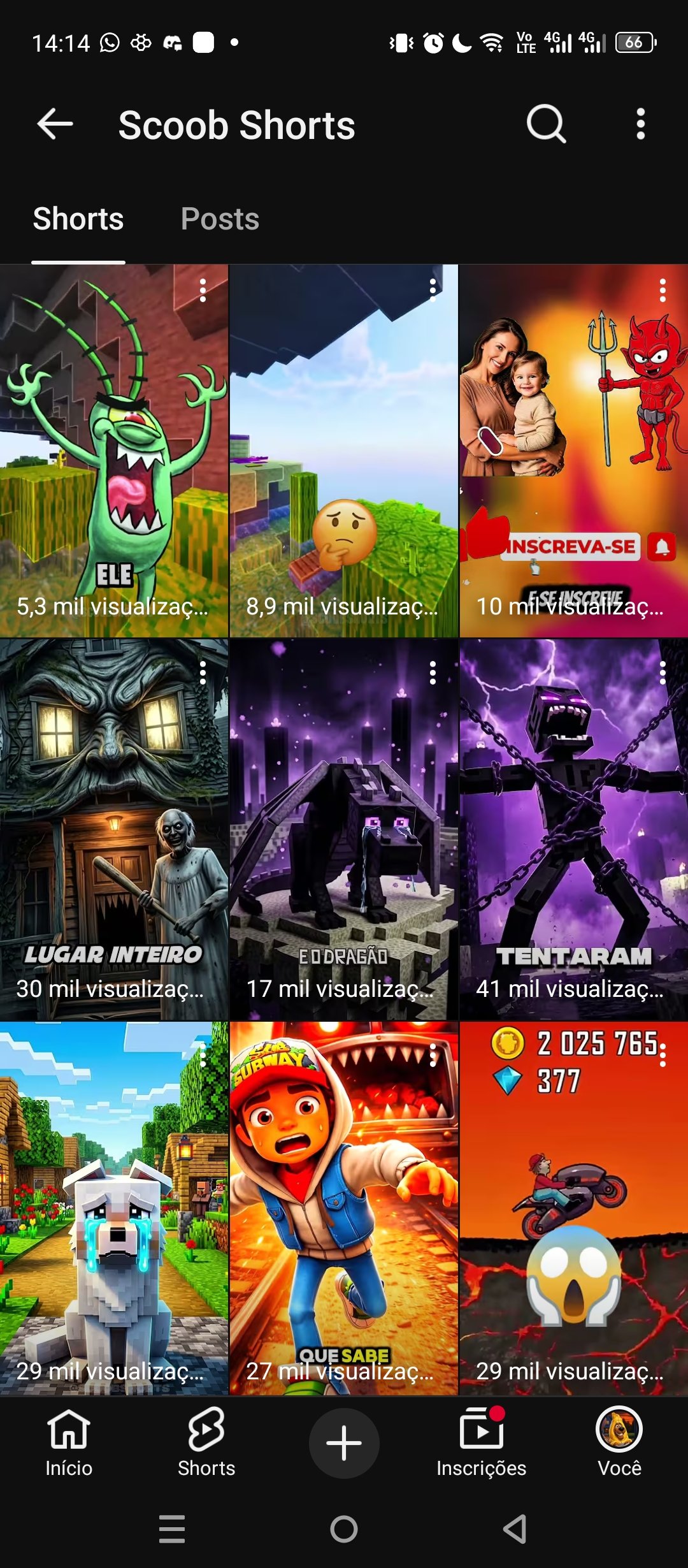
Task: Switch to the Posts tab
Action: pyautogui.click(x=220, y=219)
